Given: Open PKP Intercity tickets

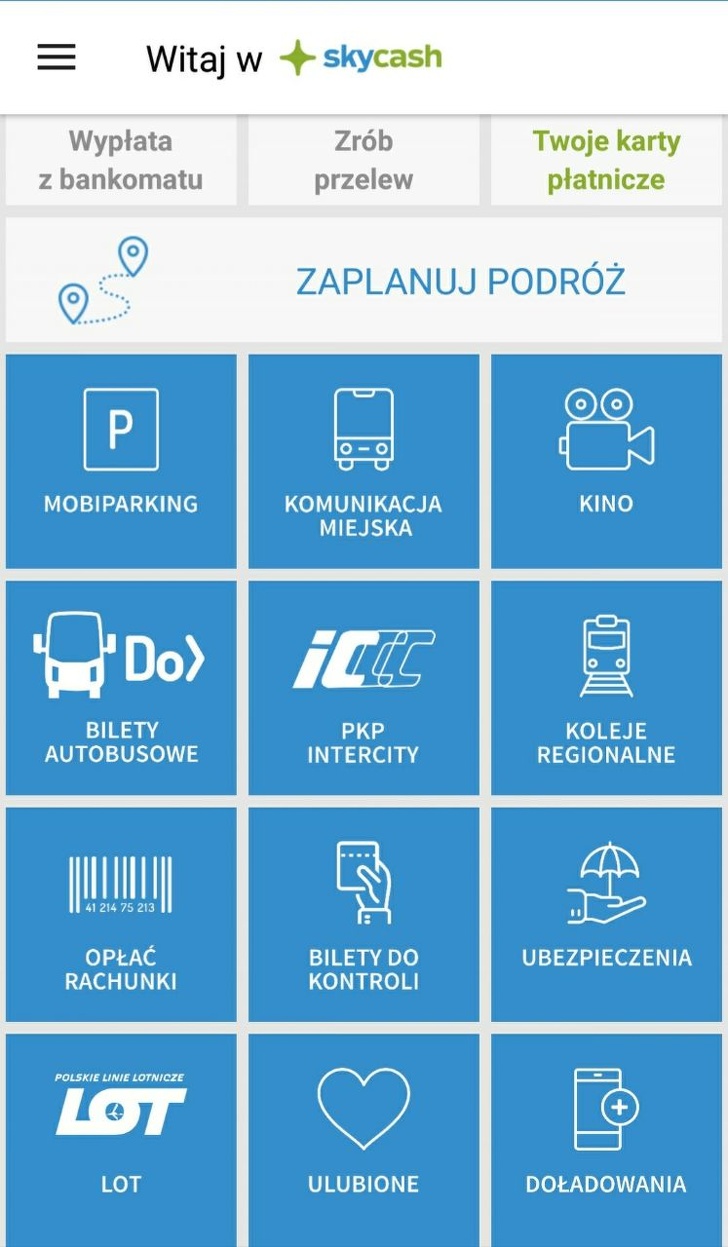Looking at the screenshot, I should (x=363, y=688).
